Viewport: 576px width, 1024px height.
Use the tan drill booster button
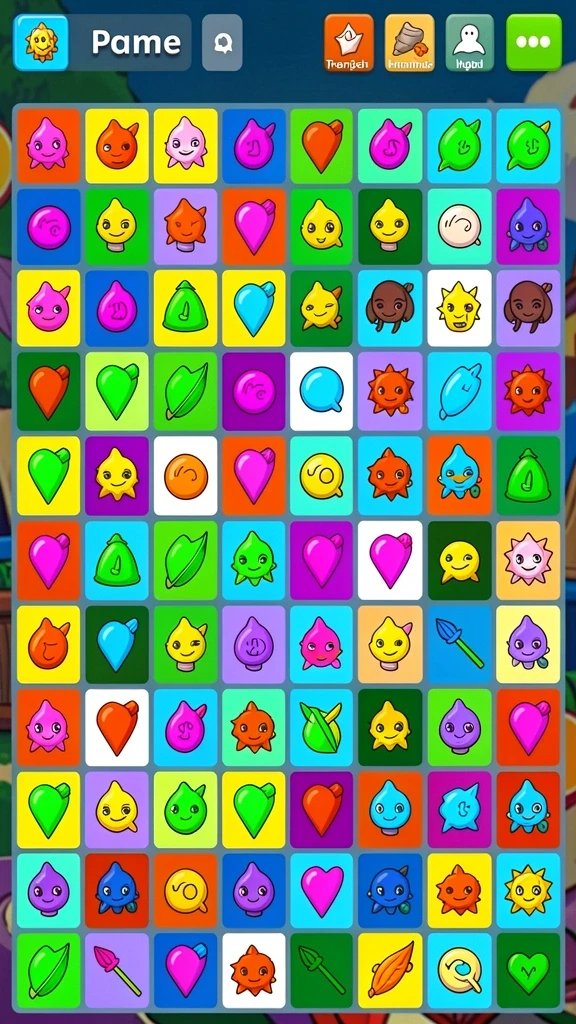tap(409, 42)
